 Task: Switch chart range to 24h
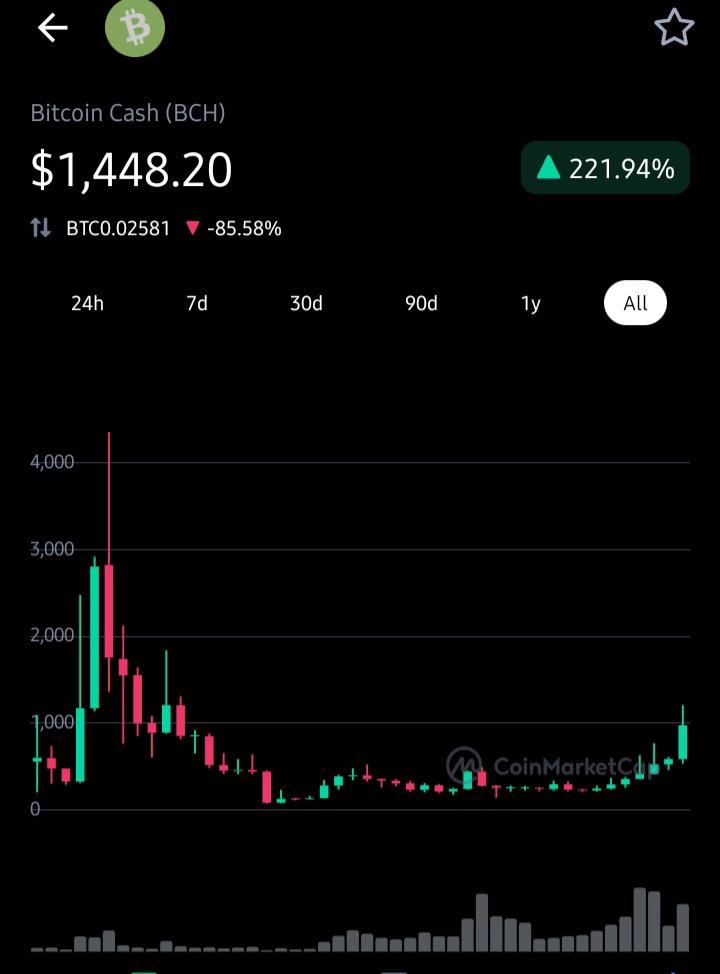coord(88,303)
